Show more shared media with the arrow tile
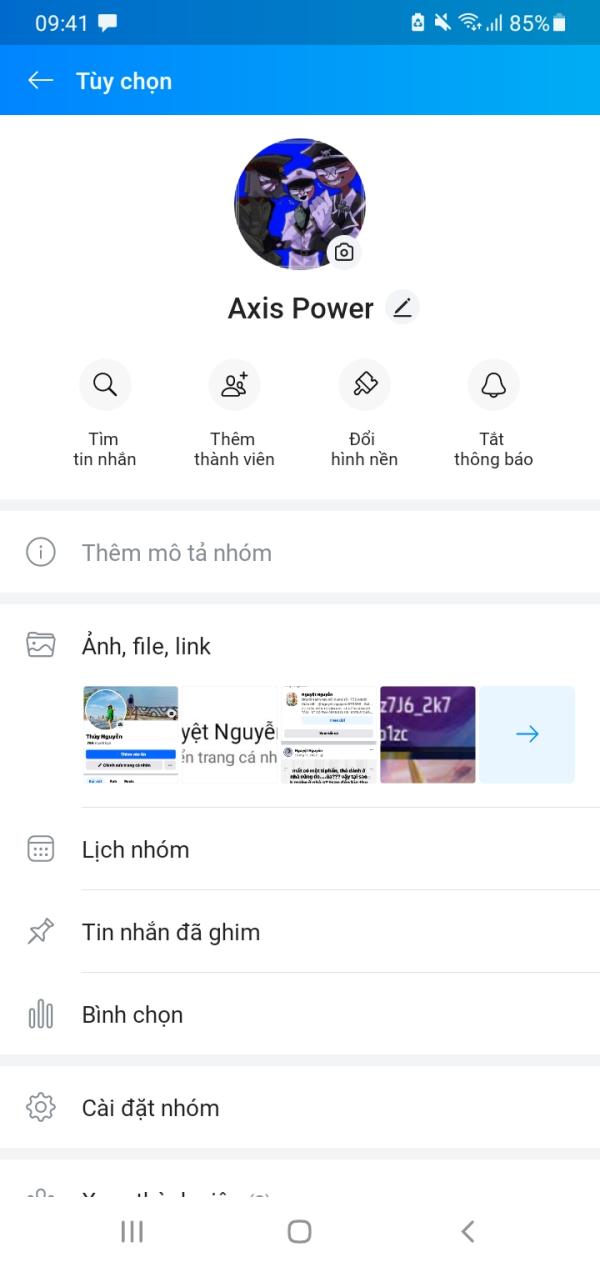 [x=527, y=734]
